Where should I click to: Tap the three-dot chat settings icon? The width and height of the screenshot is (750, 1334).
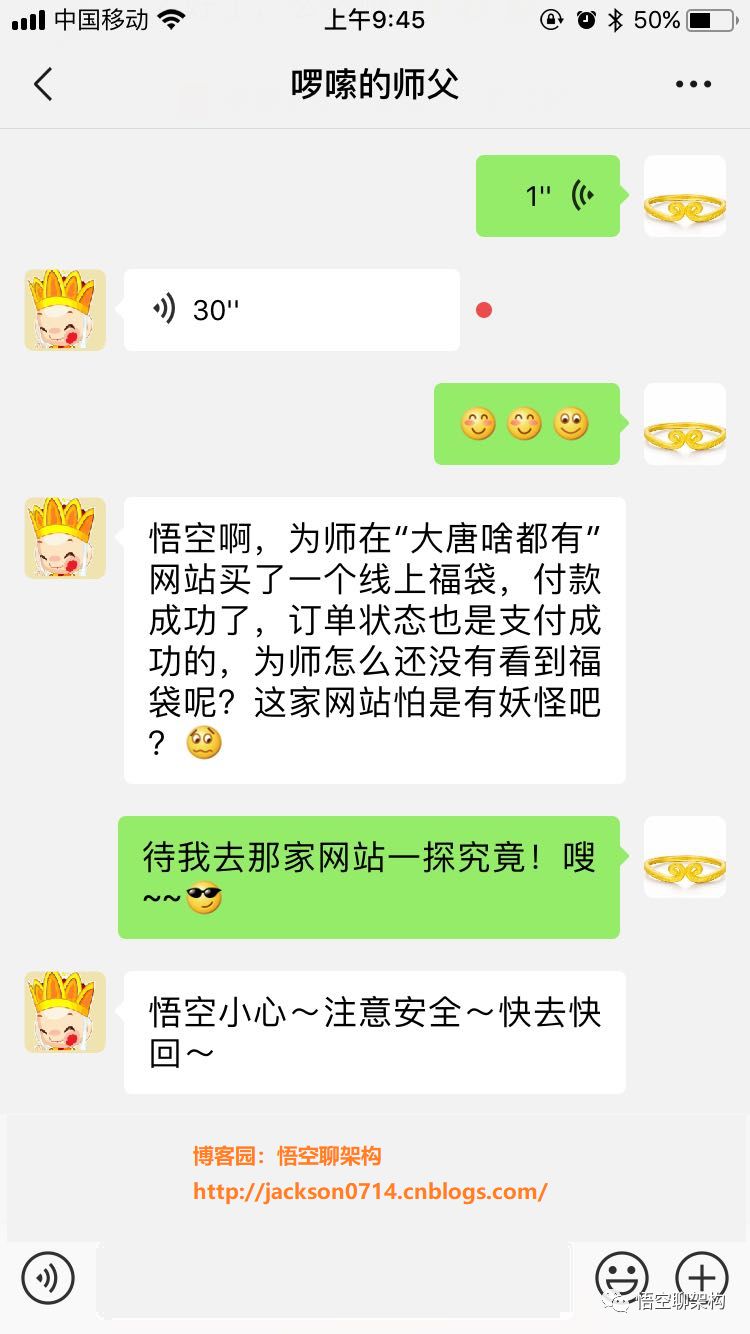pyautogui.click(x=693, y=84)
